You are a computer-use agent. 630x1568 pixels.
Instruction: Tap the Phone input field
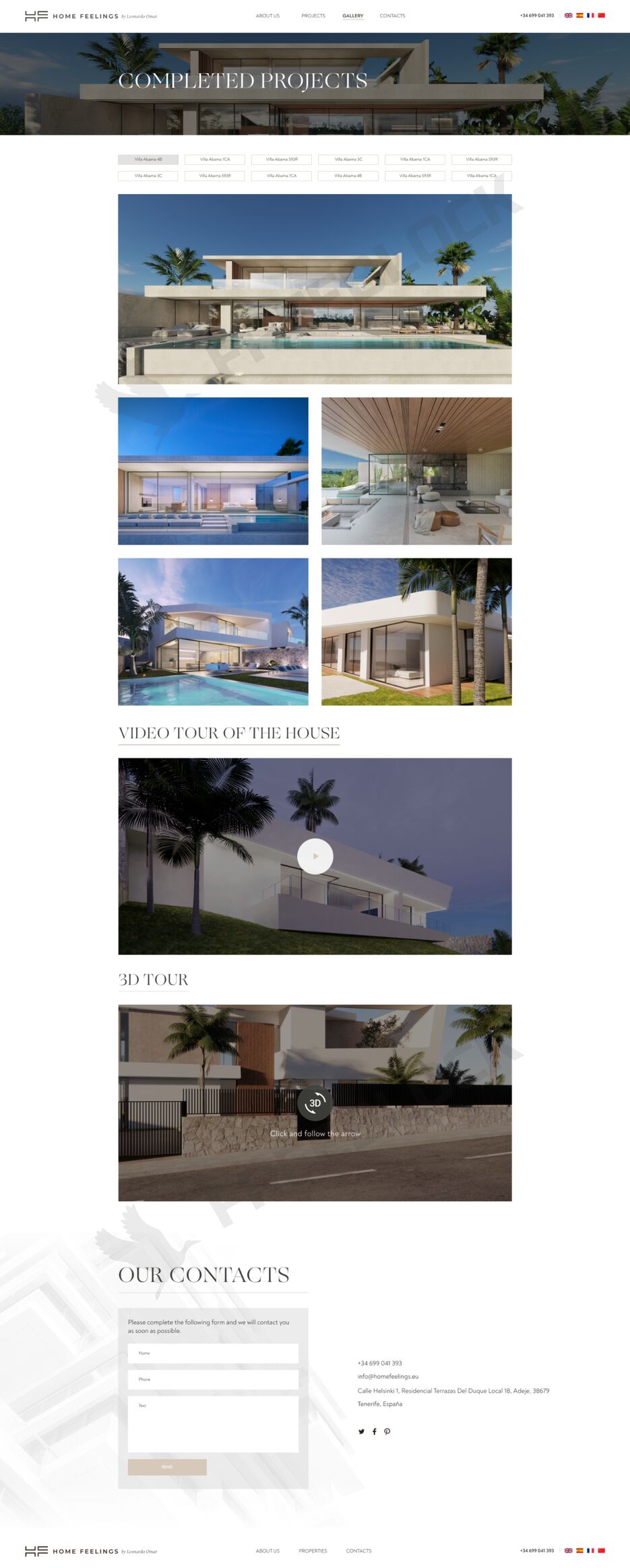[x=213, y=1379]
